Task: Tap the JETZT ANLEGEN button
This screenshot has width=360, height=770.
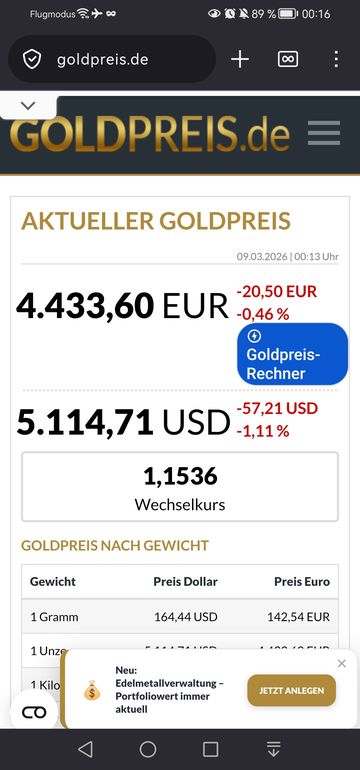Action: click(291, 690)
